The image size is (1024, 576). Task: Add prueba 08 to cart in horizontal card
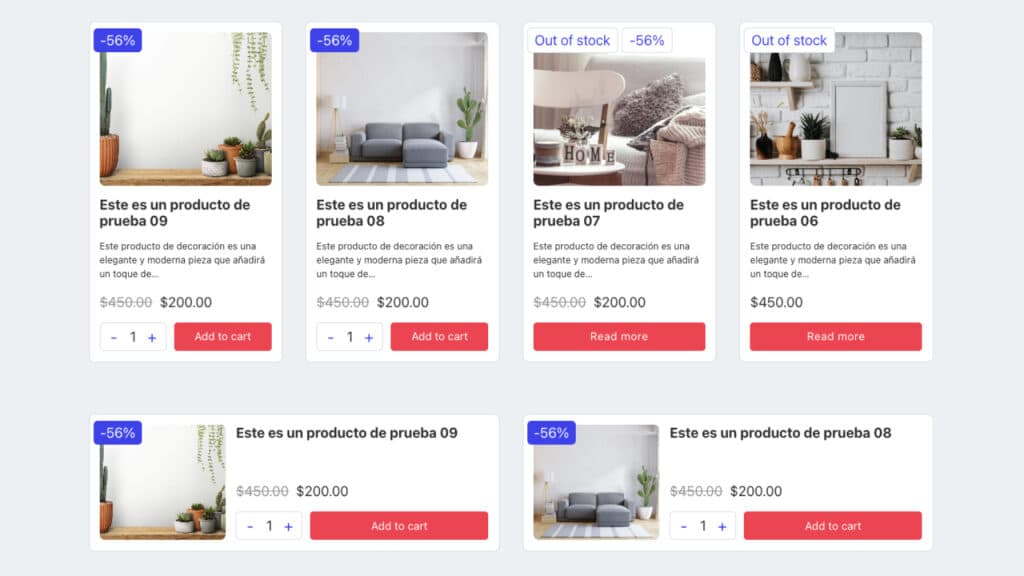click(x=832, y=526)
